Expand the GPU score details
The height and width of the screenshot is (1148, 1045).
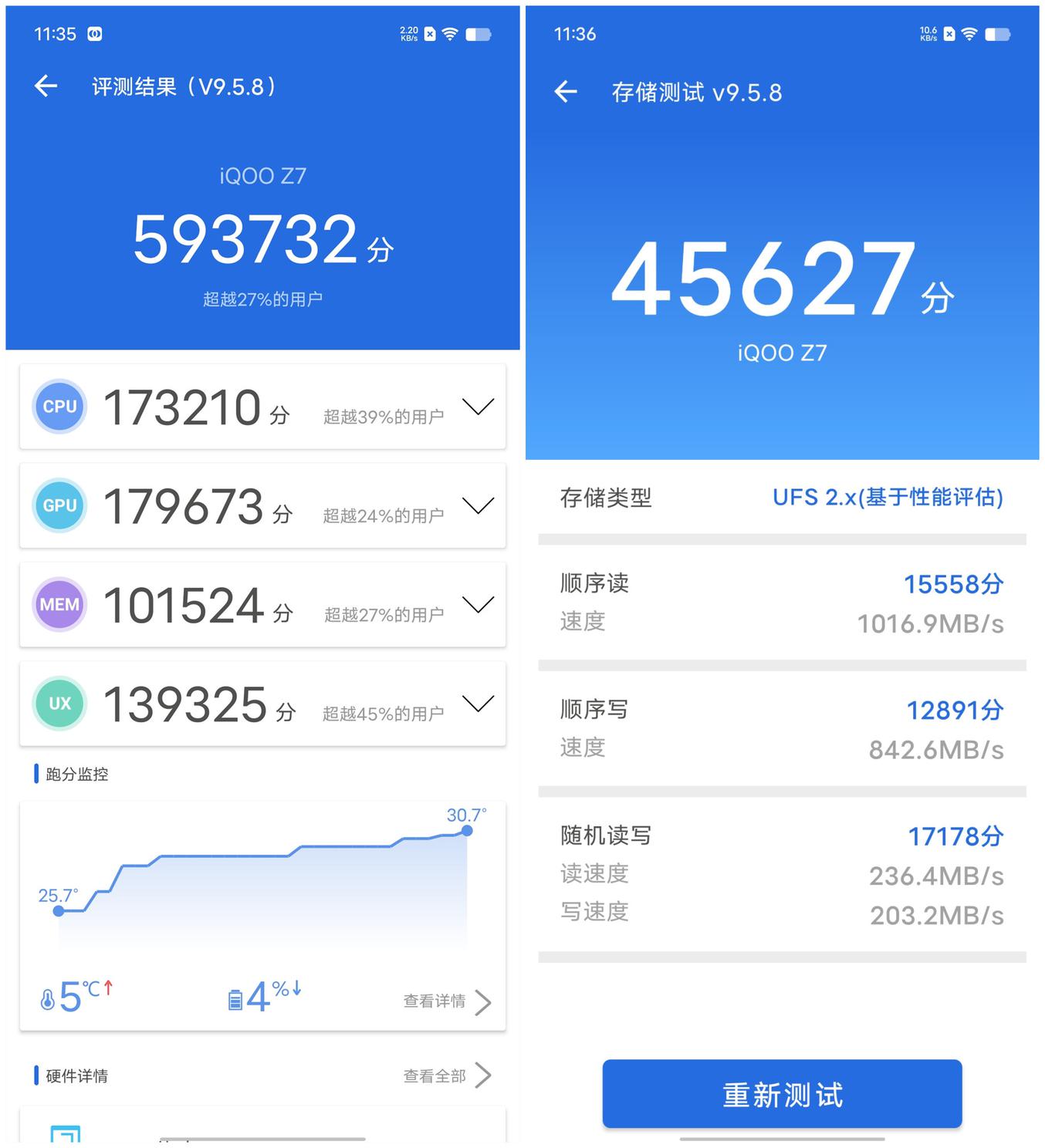pos(477,505)
